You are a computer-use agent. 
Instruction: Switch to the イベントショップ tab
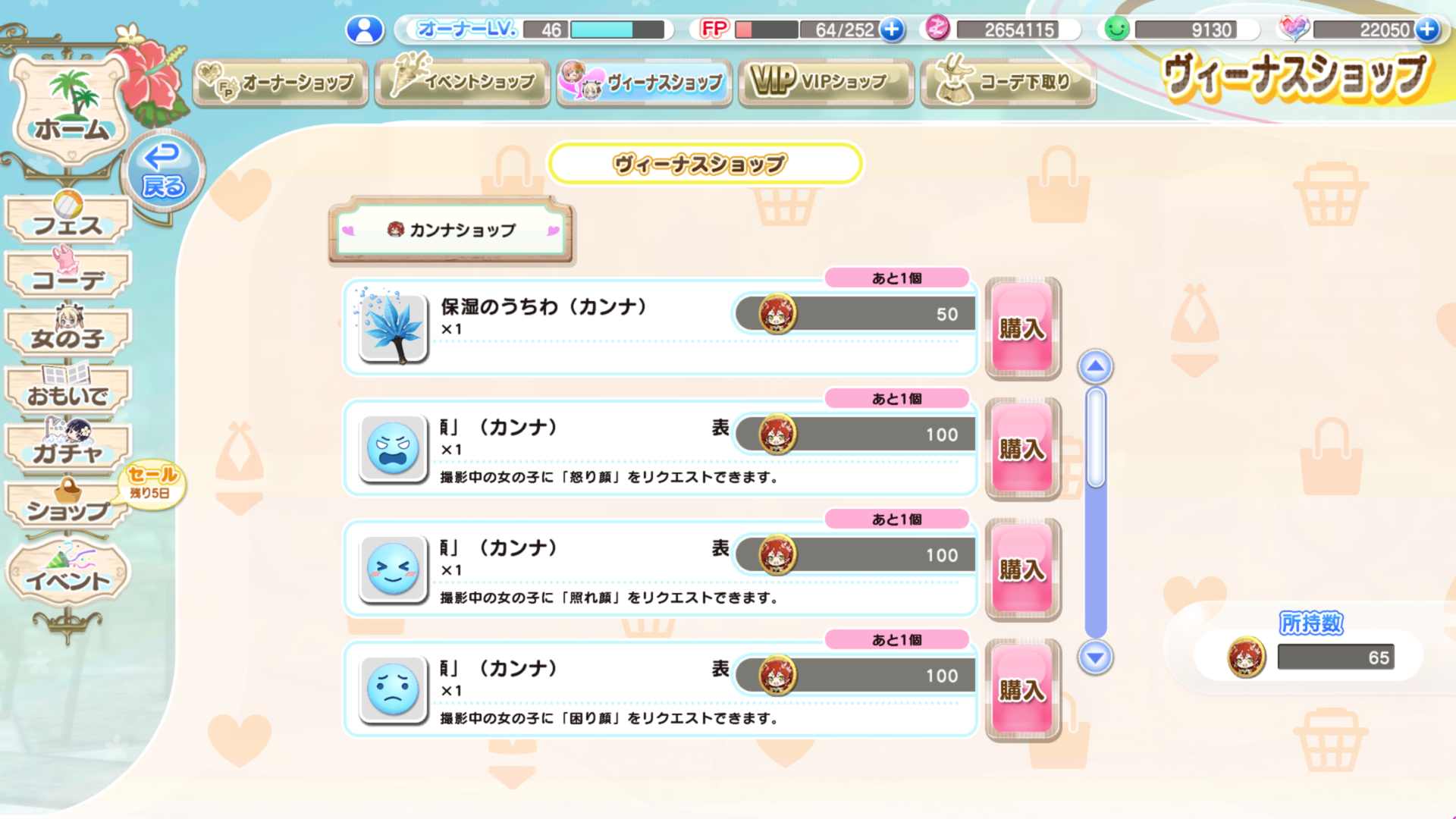(x=463, y=82)
